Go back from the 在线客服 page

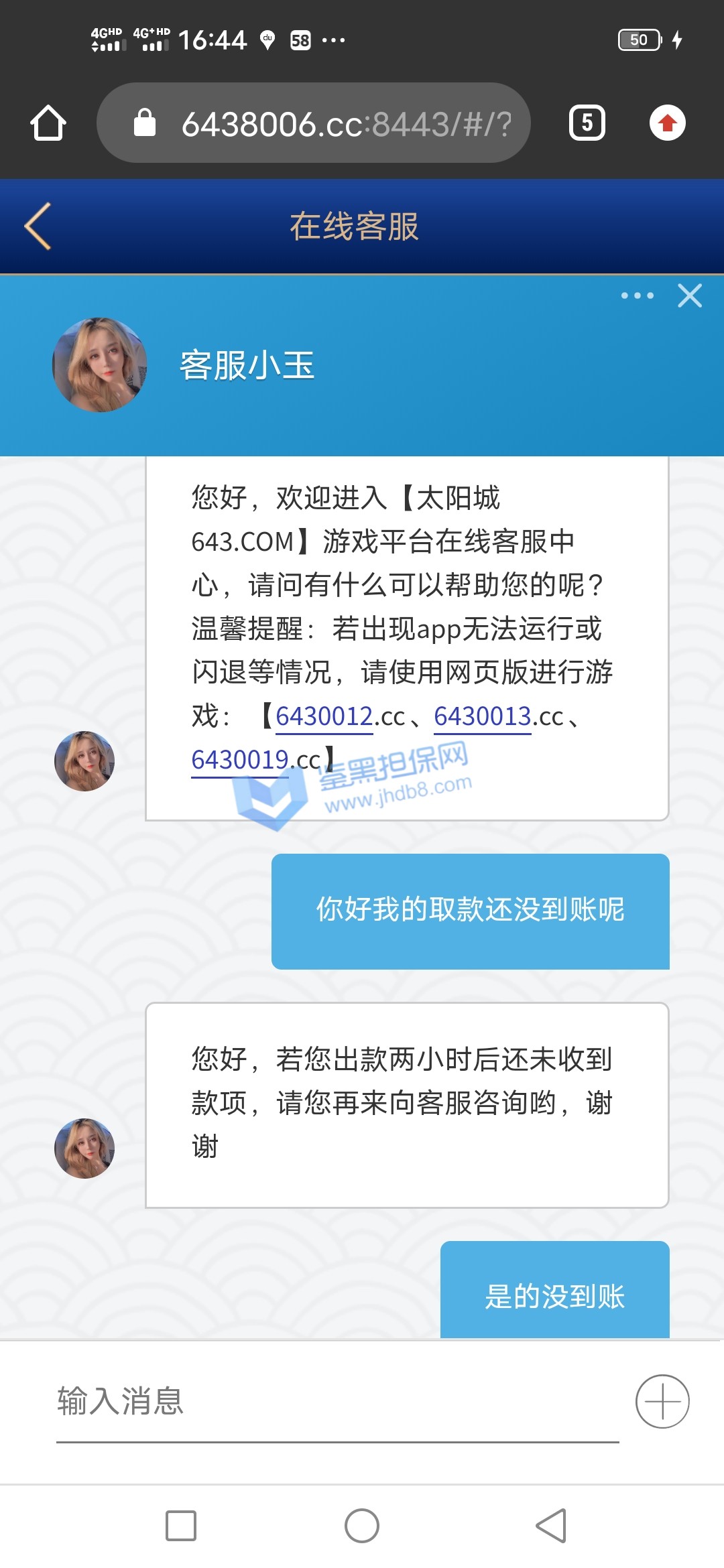point(38,226)
